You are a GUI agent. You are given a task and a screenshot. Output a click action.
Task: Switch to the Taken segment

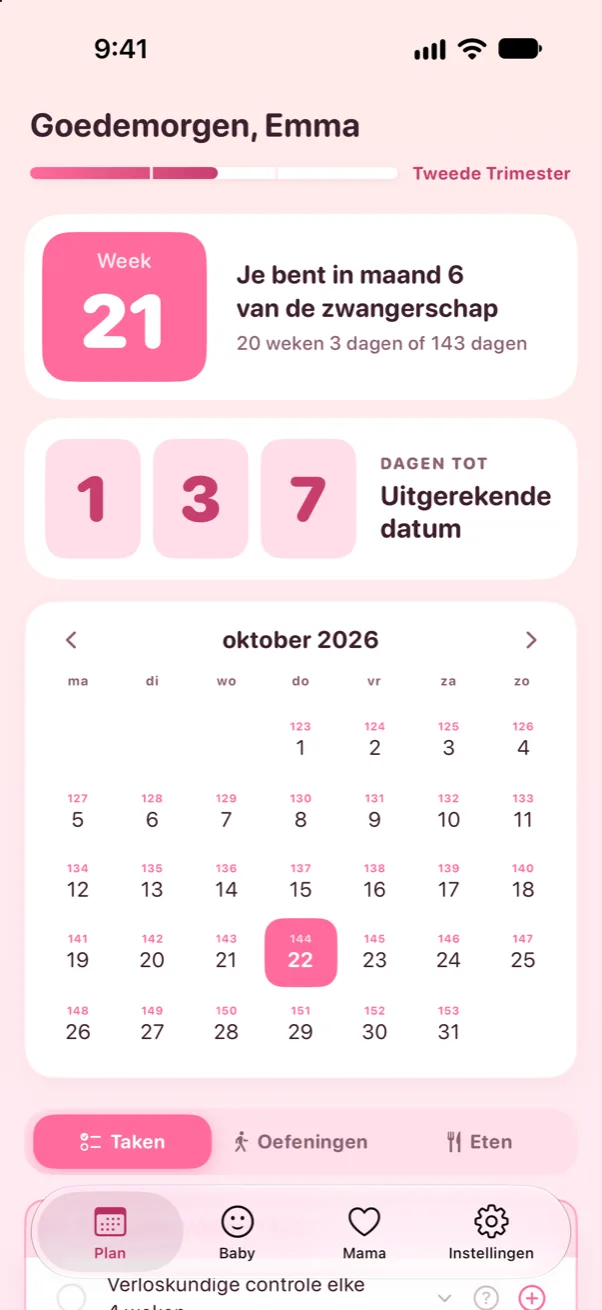(x=123, y=1142)
